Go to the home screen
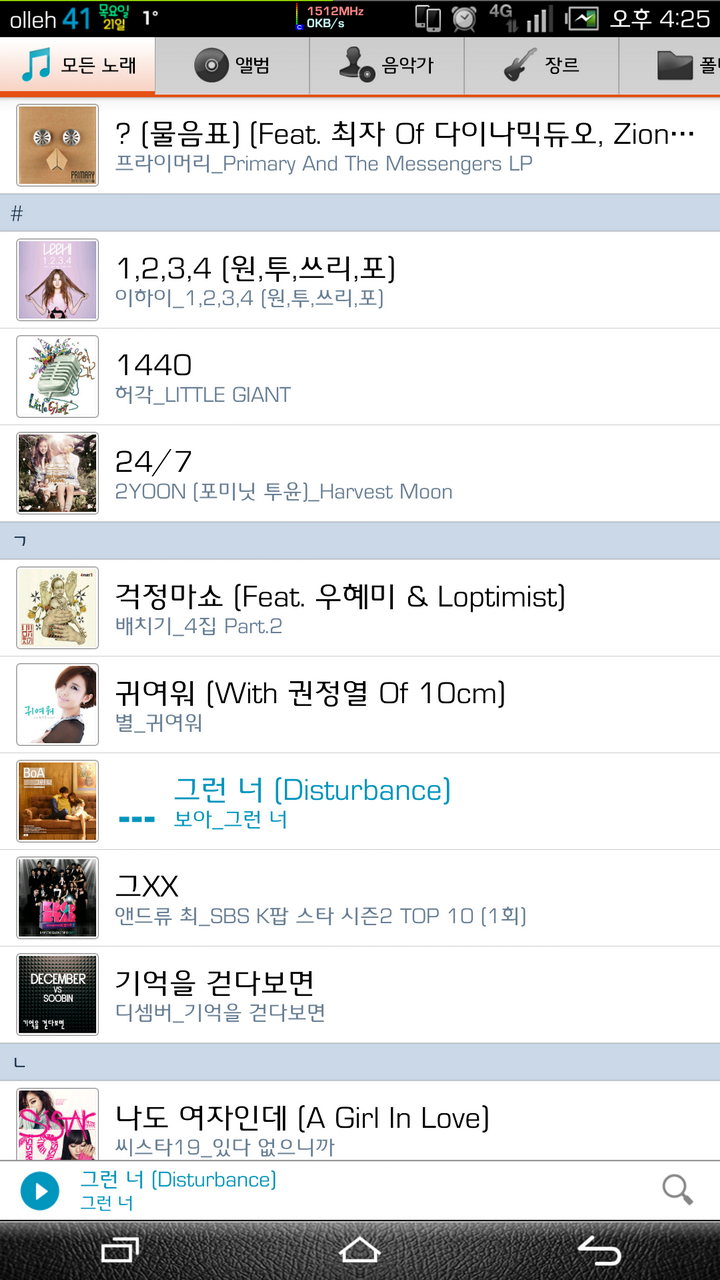 coord(360,1250)
